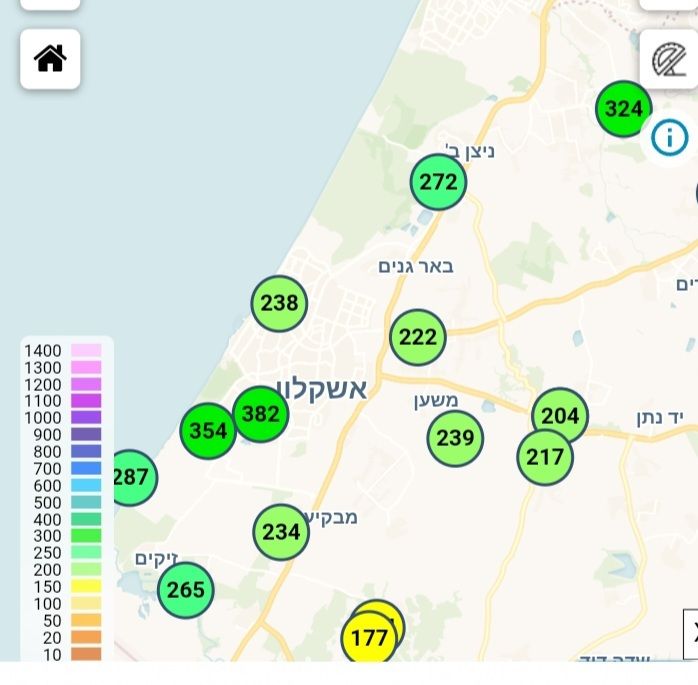Screen dimensions: 698x685
Task: Open the 287 marker by the legend
Action: [132, 477]
